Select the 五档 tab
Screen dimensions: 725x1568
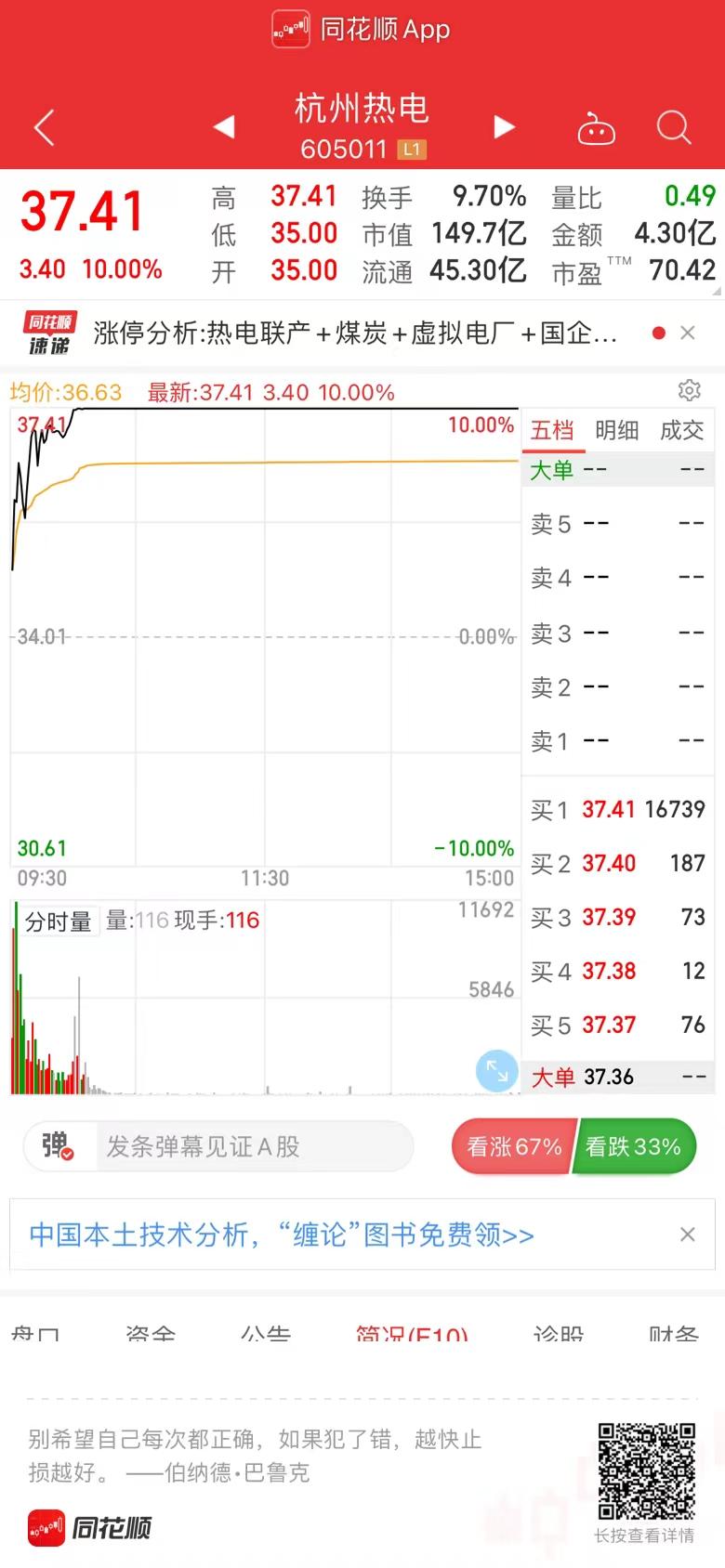(552, 430)
